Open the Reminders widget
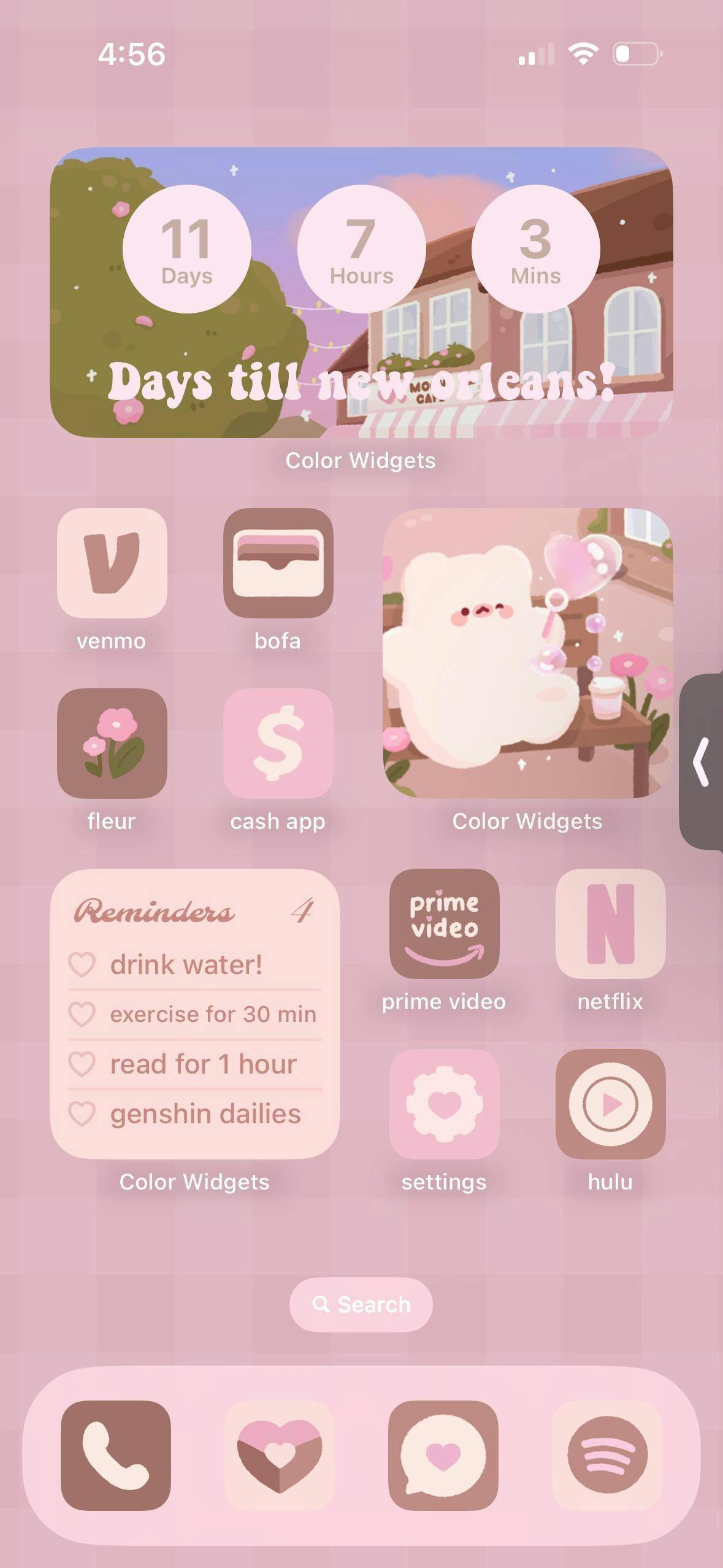 coord(195,1013)
